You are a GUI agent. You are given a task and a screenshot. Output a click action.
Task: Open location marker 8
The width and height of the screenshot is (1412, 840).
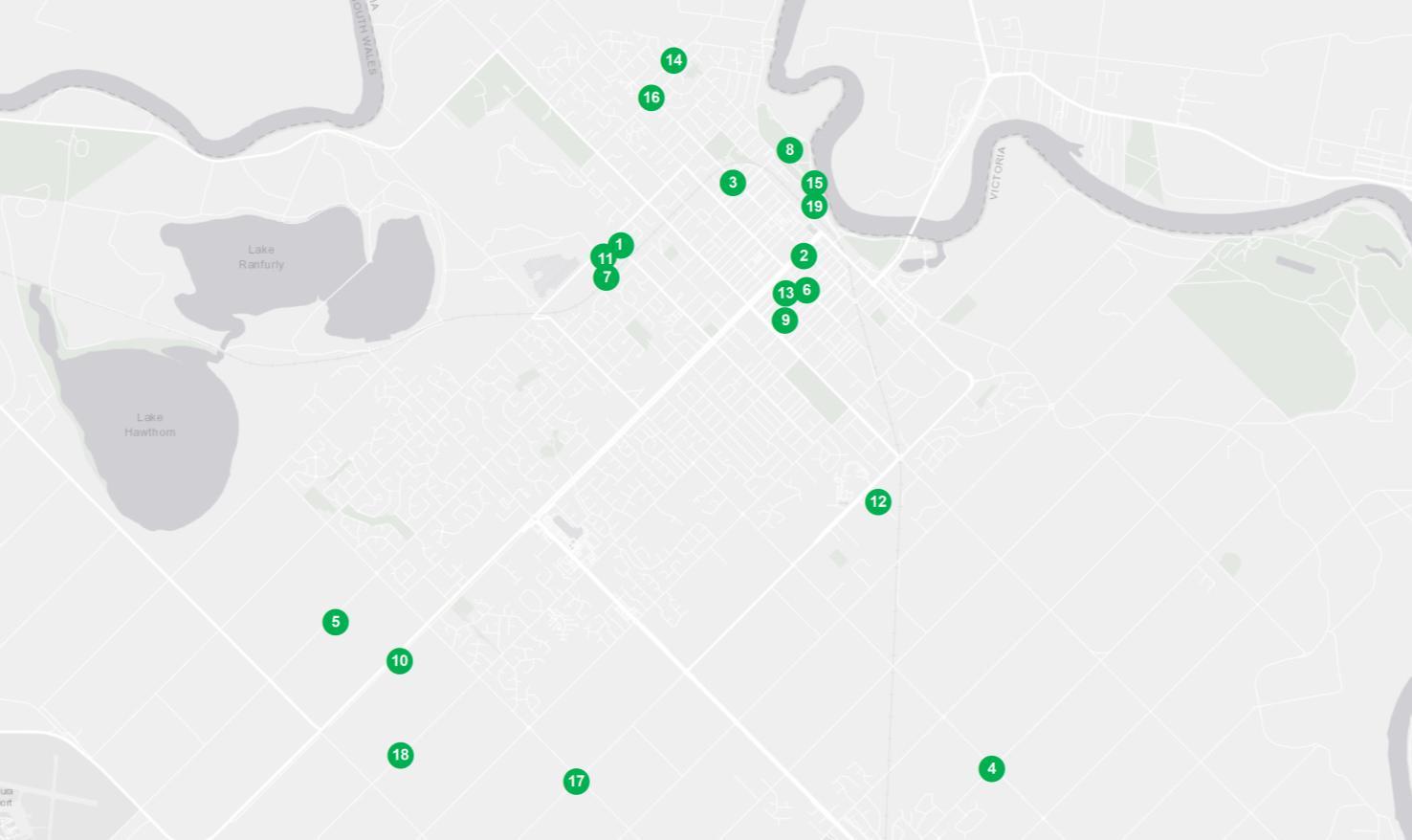point(789,149)
